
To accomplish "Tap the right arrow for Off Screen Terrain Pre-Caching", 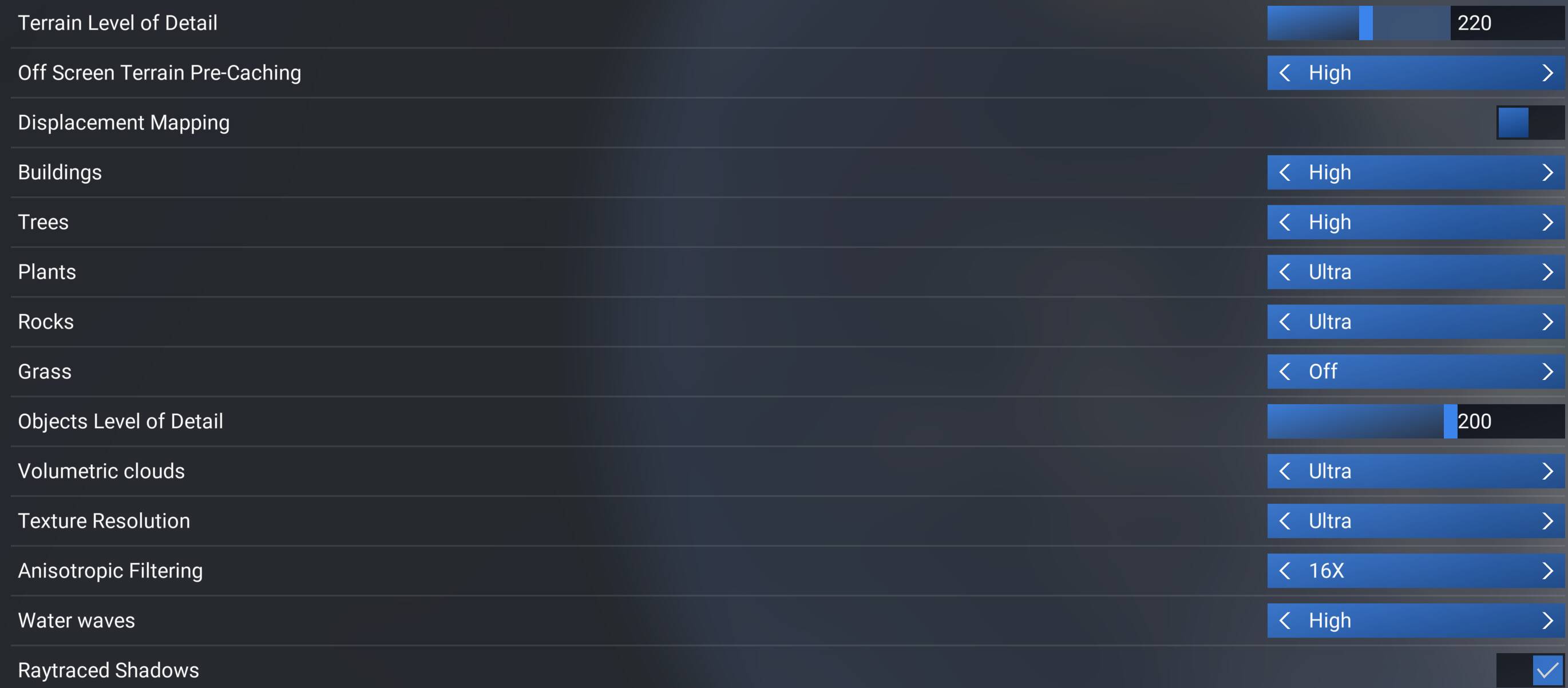I will [1547, 73].
